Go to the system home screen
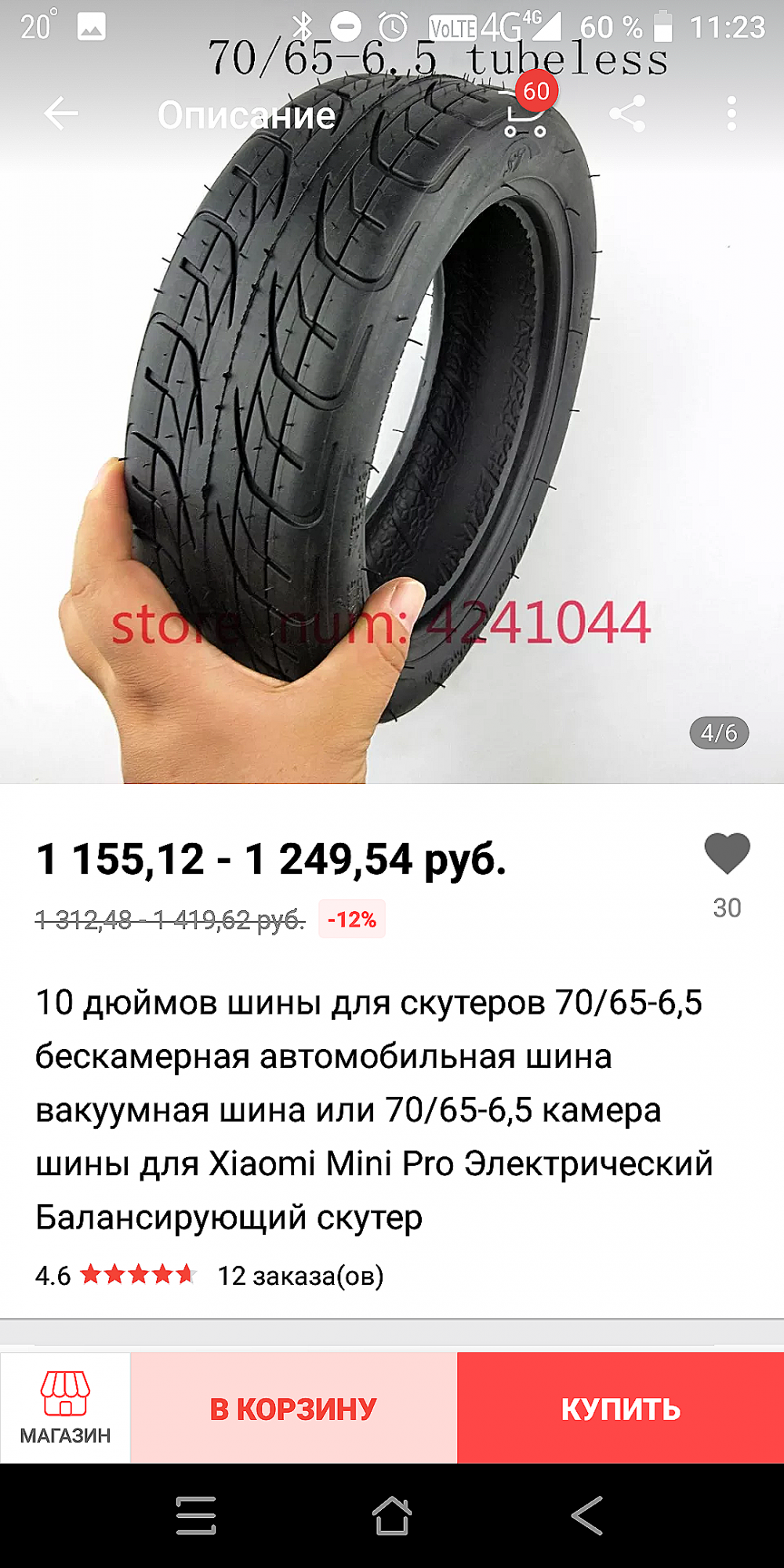Image resolution: width=784 pixels, height=1568 pixels. pyautogui.click(x=391, y=1515)
